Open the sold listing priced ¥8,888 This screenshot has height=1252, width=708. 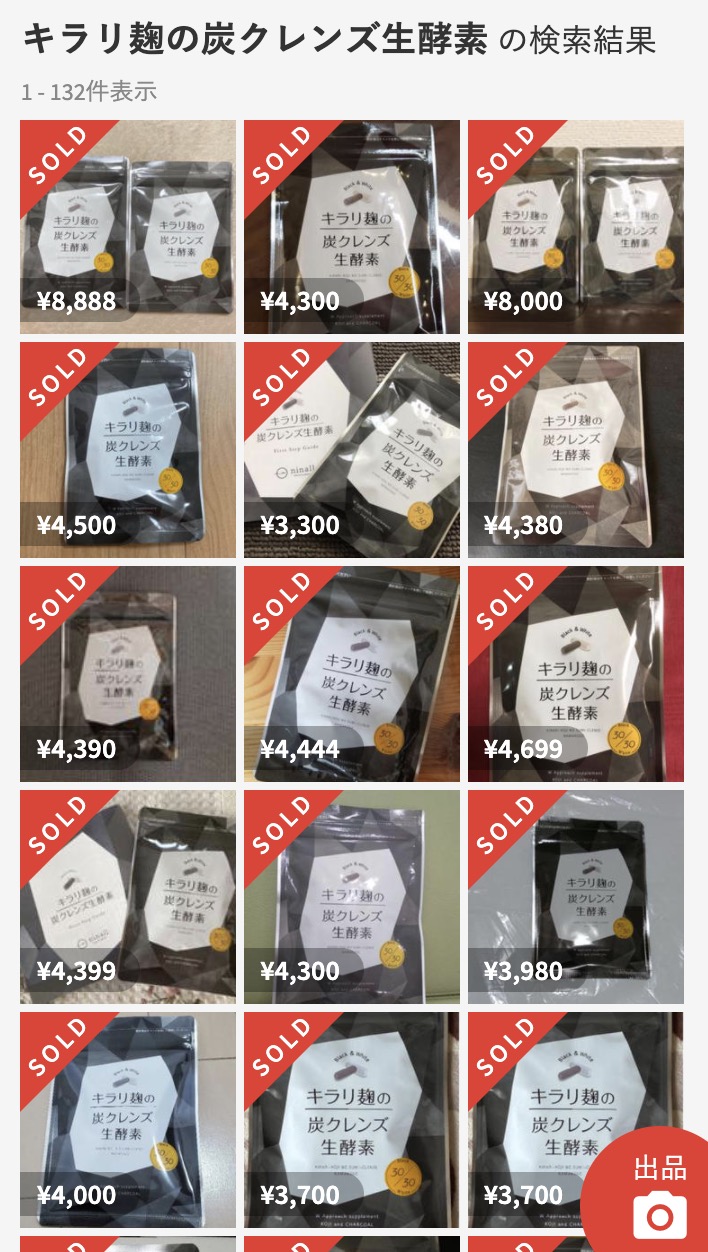128,227
